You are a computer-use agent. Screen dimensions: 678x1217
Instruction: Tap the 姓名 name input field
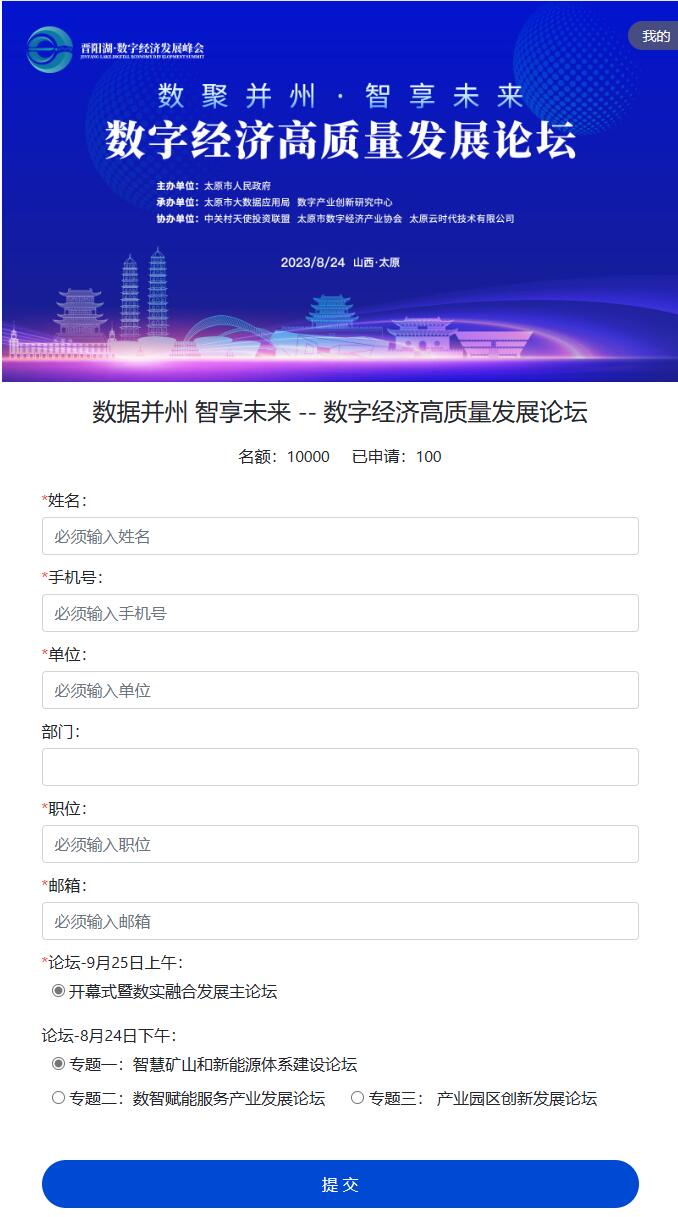click(340, 536)
